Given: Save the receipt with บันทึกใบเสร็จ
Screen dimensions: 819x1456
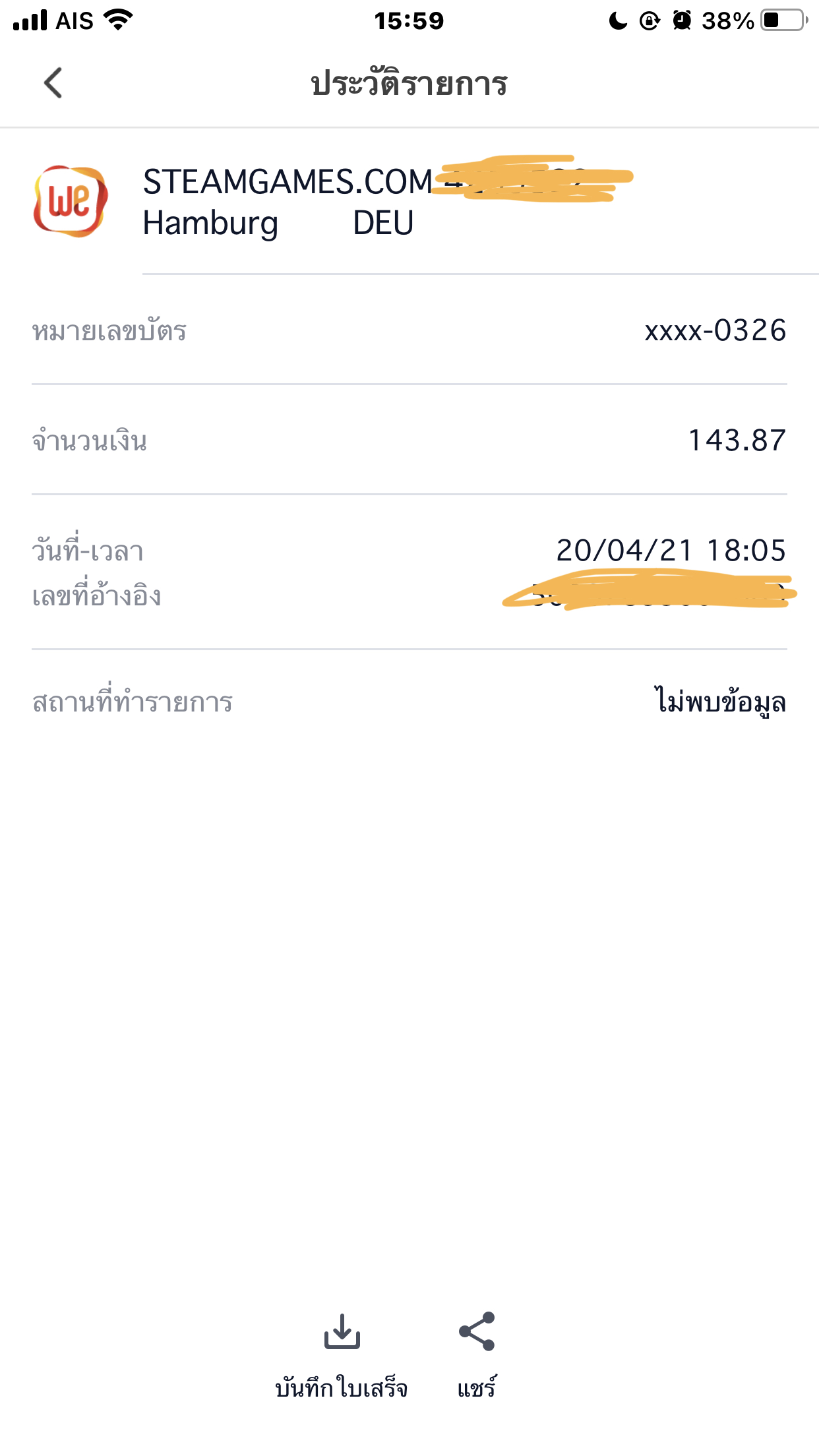Looking at the screenshot, I should (x=342, y=1356).
